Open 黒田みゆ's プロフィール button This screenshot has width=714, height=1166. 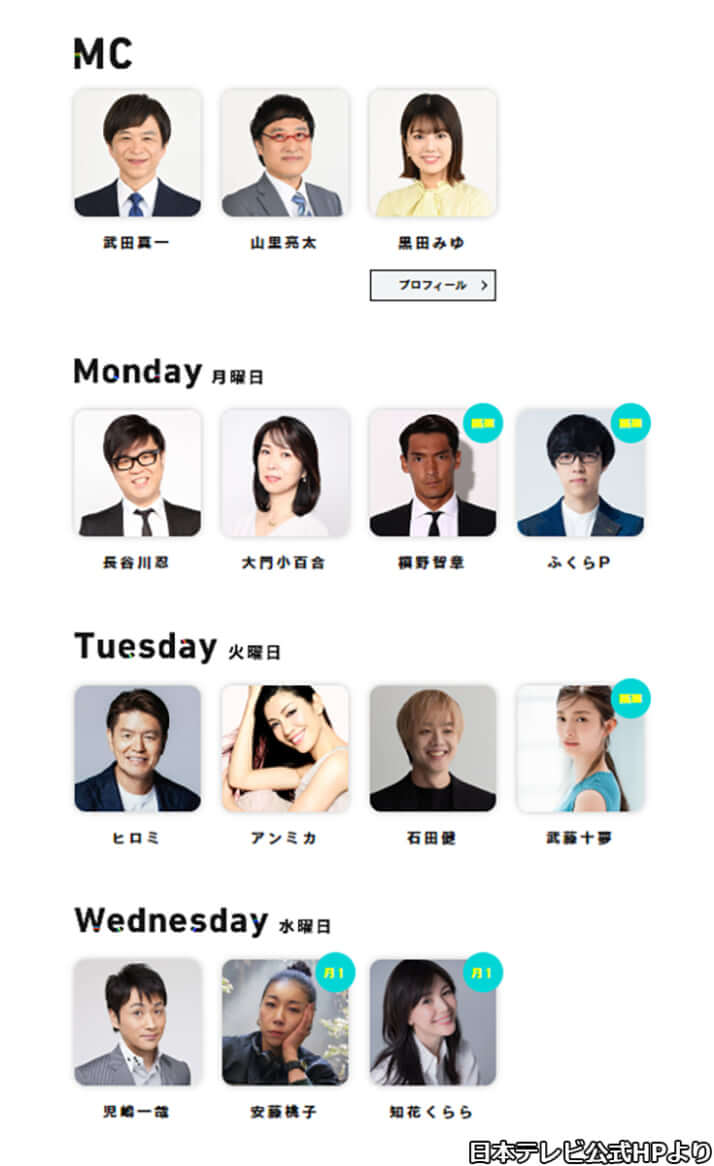coord(432,285)
